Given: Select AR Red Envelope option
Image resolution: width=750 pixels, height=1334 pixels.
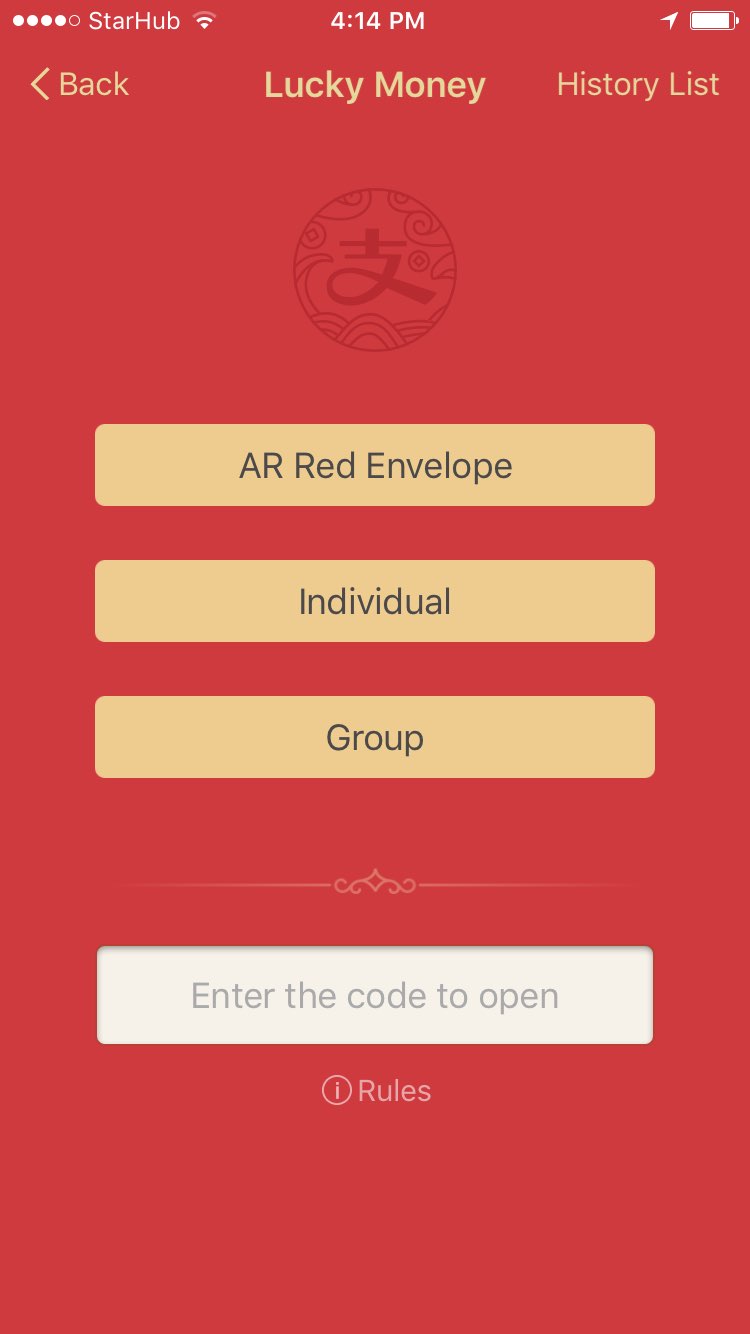Looking at the screenshot, I should point(375,465).
